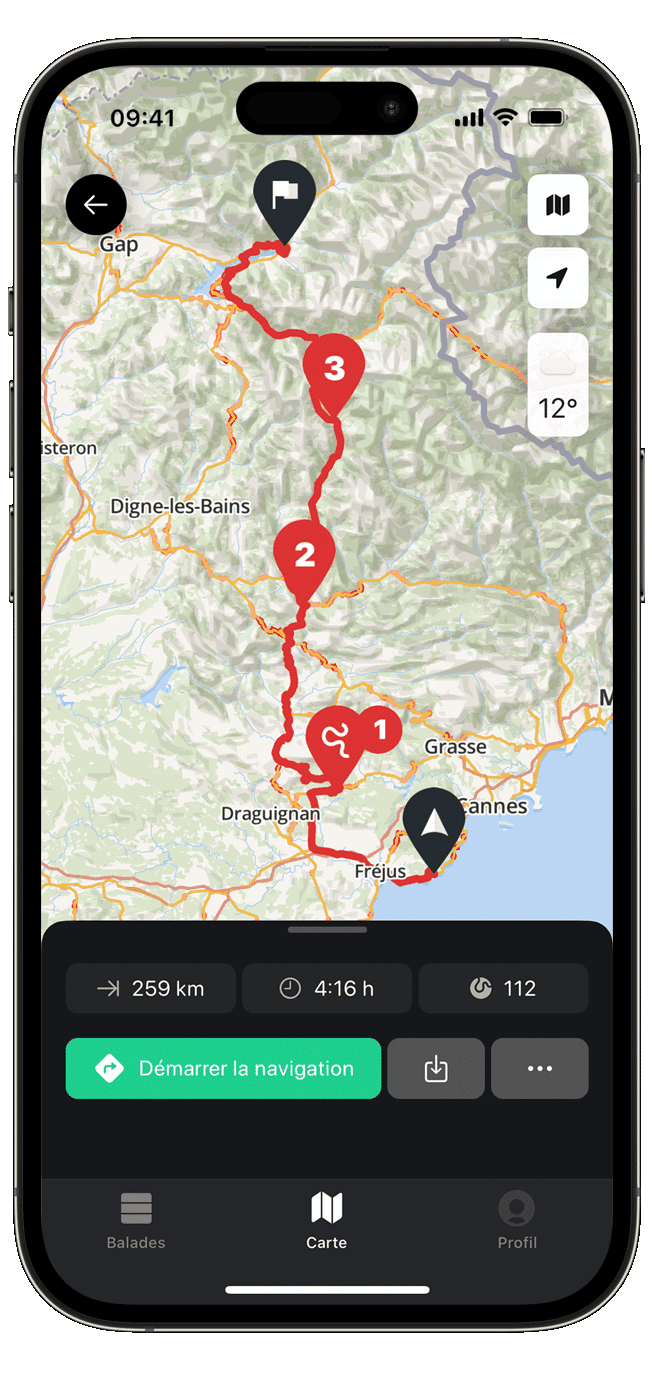Center the map on my location
The image size is (652, 1378).
pos(558,278)
